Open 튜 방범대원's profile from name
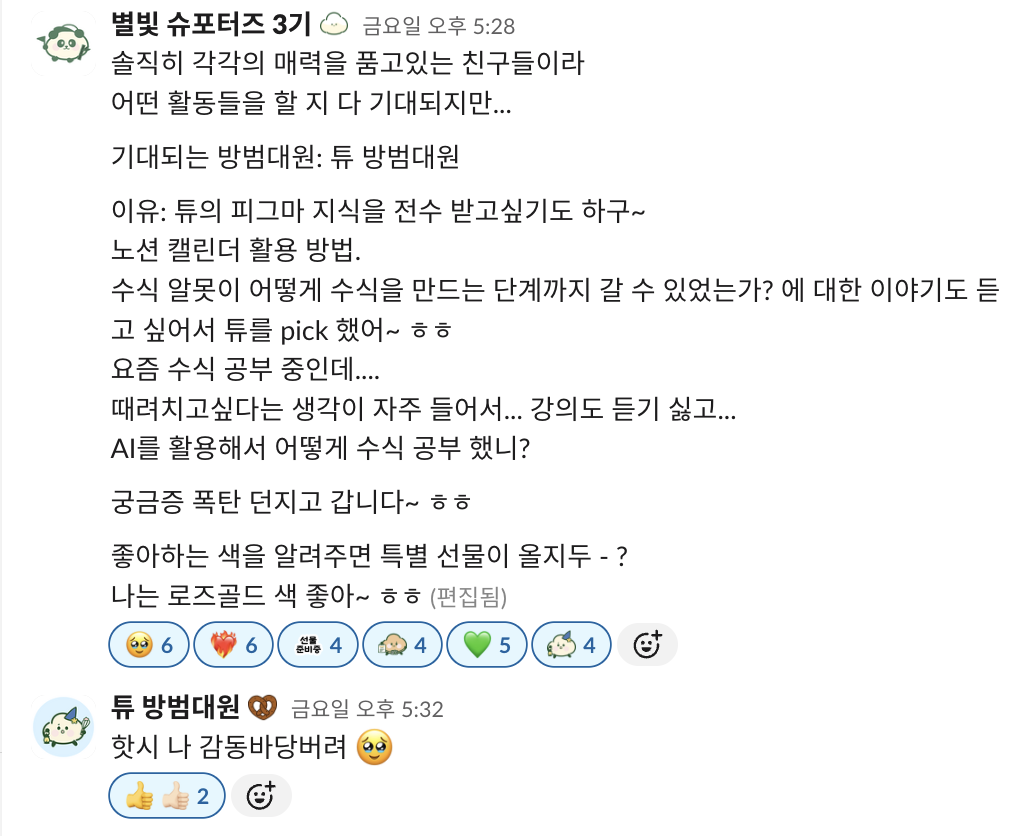Viewport: 1034px width, 836px height. [x=175, y=708]
